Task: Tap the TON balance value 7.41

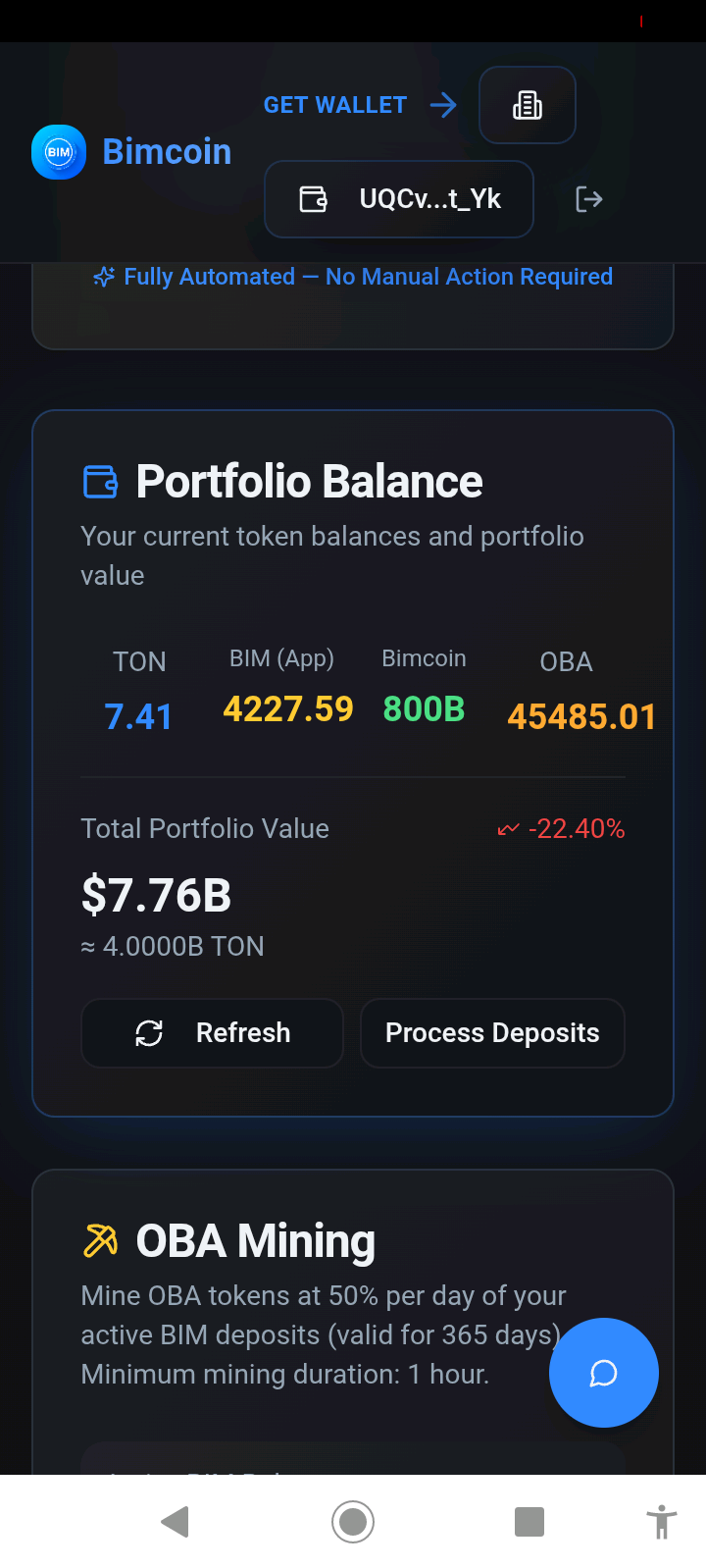Action: [x=138, y=715]
